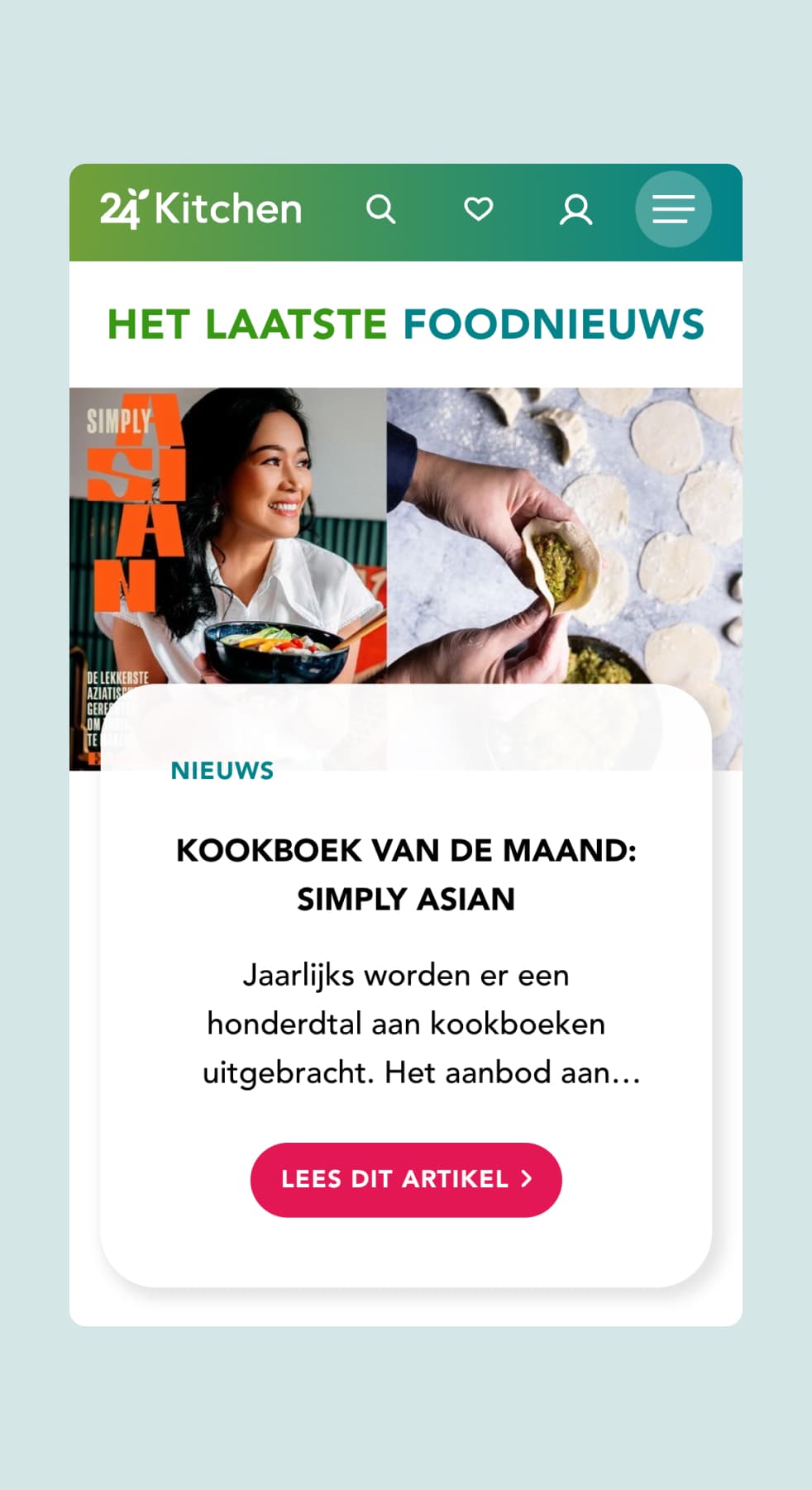This screenshot has width=812, height=1490.
Task: Open the search icon in the header
Action: point(380,209)
